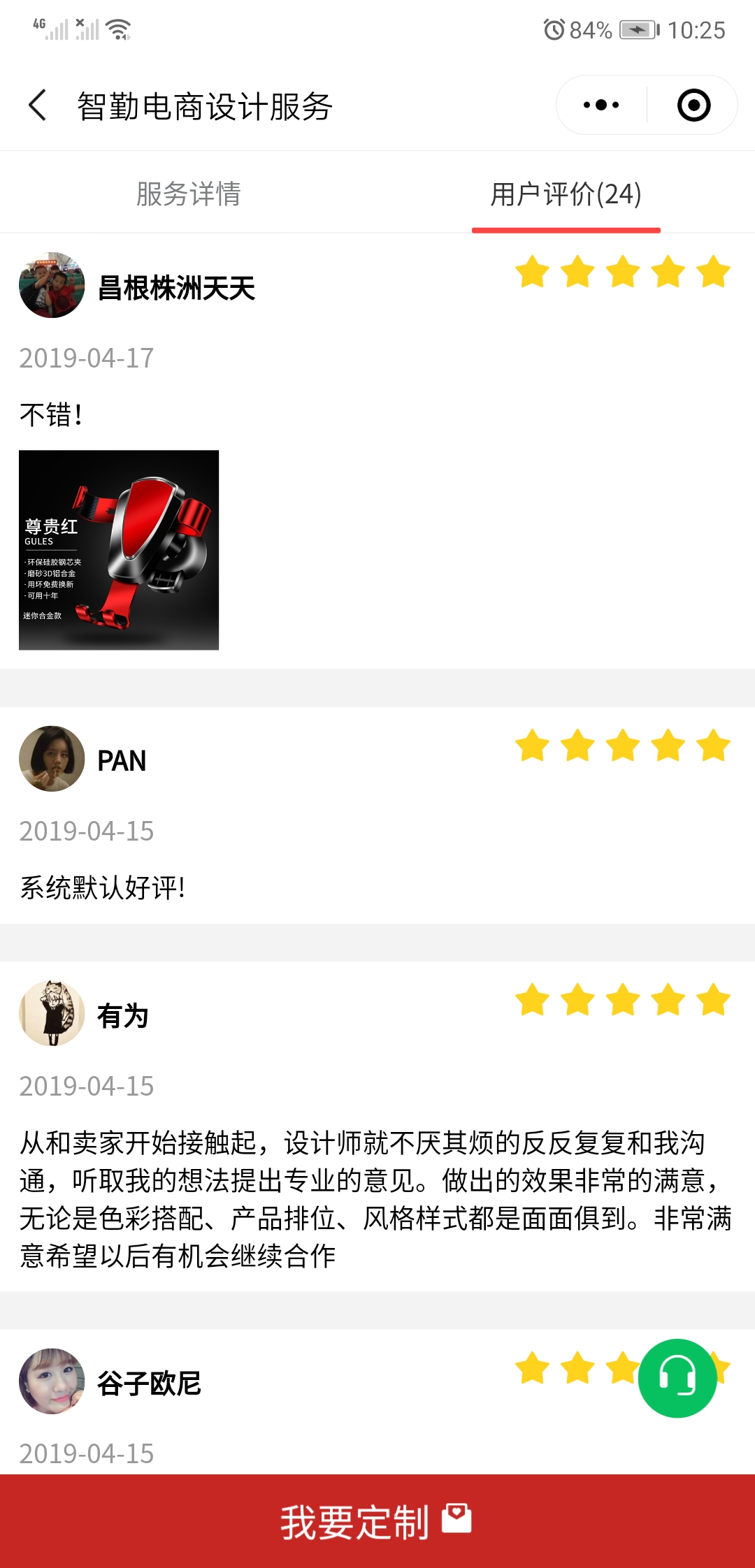The height and width of the screenshot is (1568, 755).
Task: Open the green customer service headset button
Action: tap(677, 1378)
